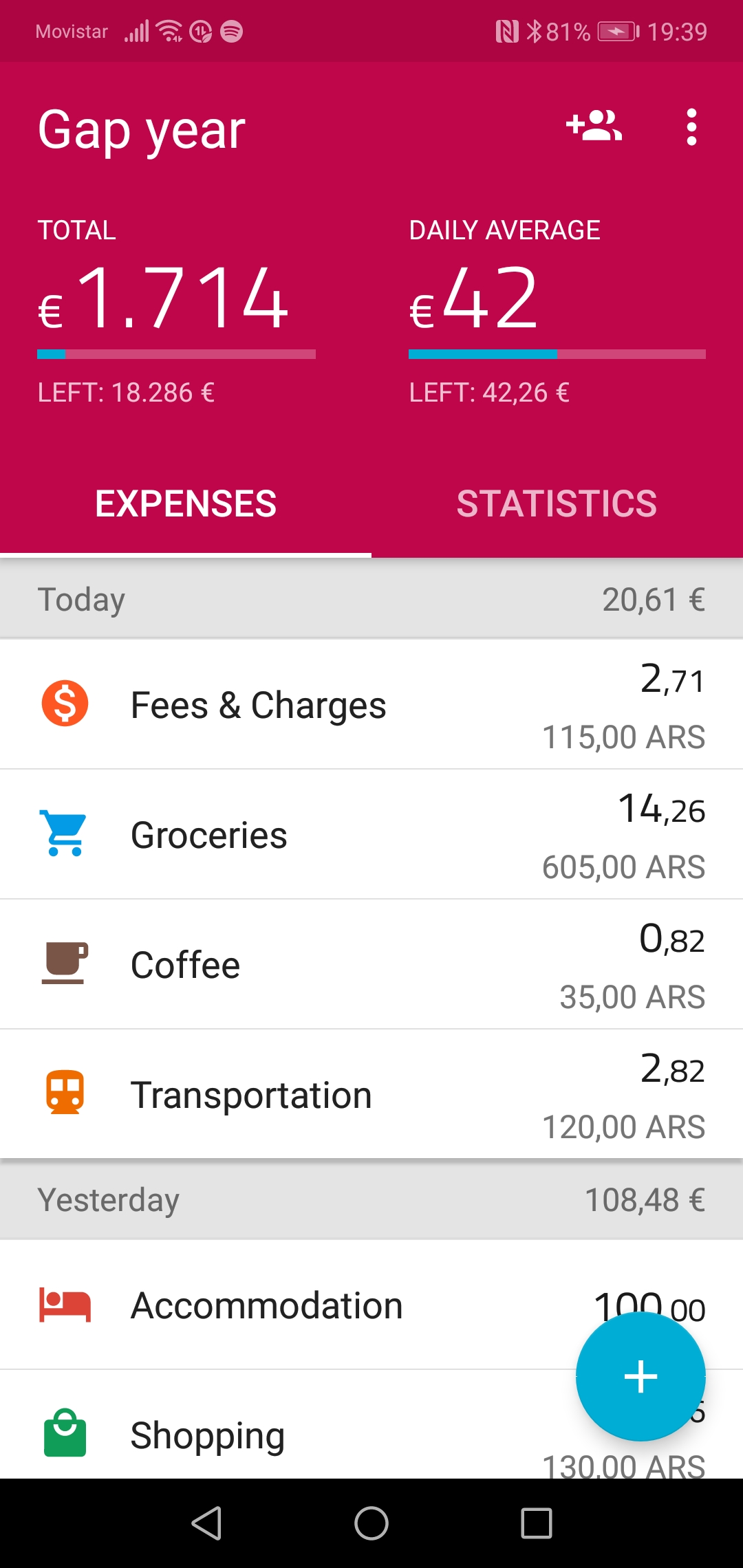The image size is (743, 1568).
Task: Tap the system home button
Action: point(371,1523)
